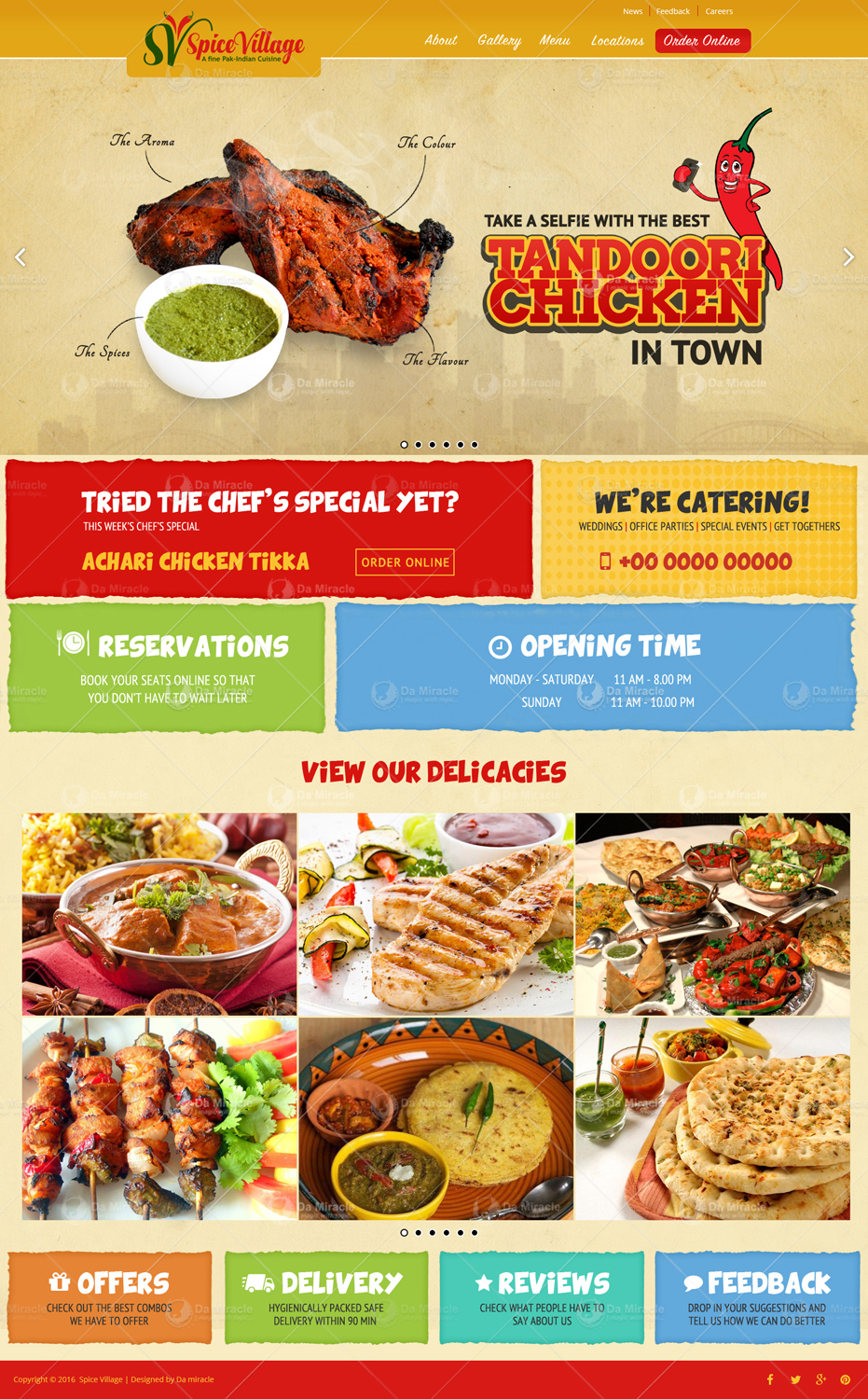Open the About page
The image size is (868, 1399).
[440, 40]
